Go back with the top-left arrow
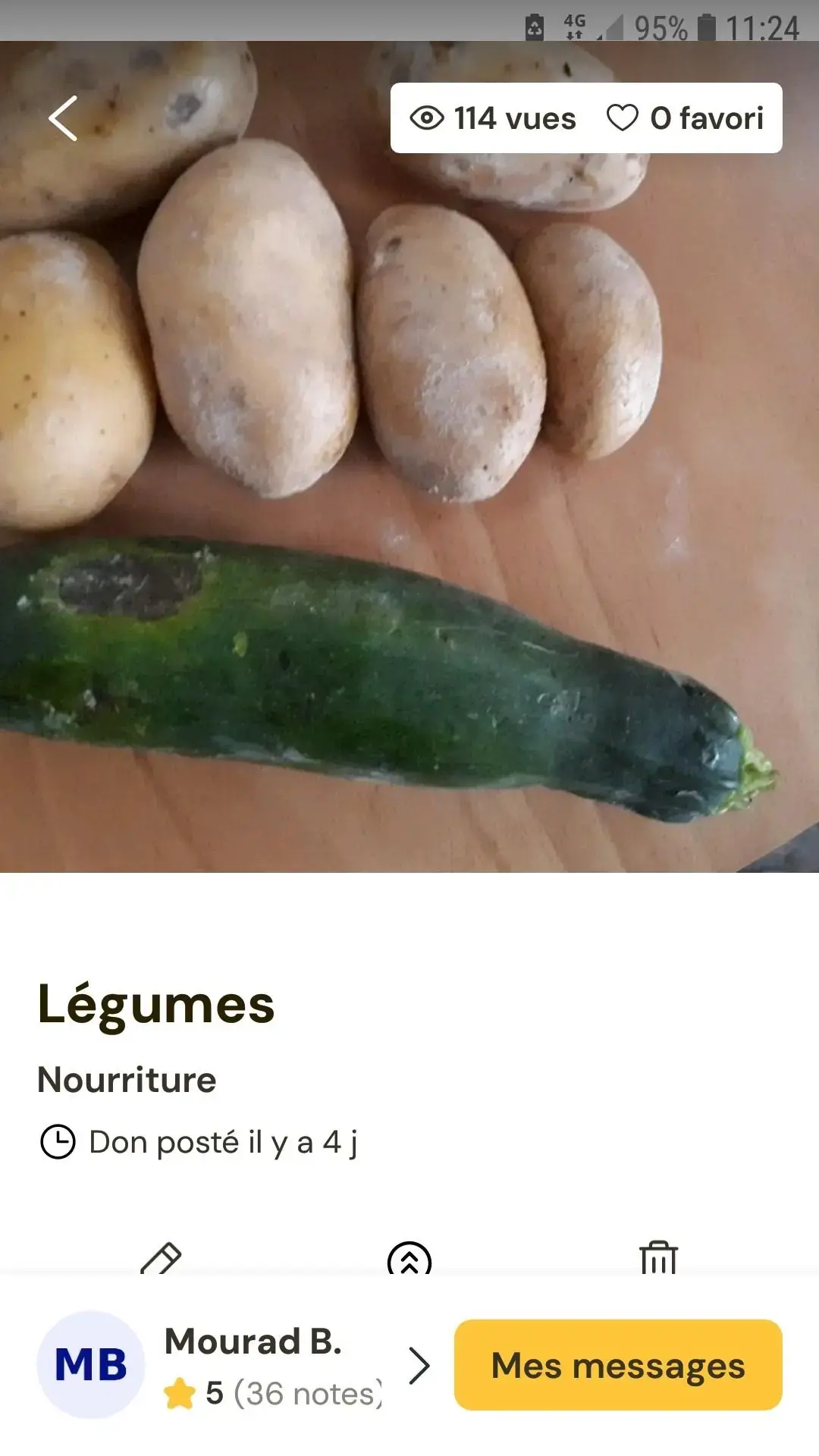 tap(63, 118)
